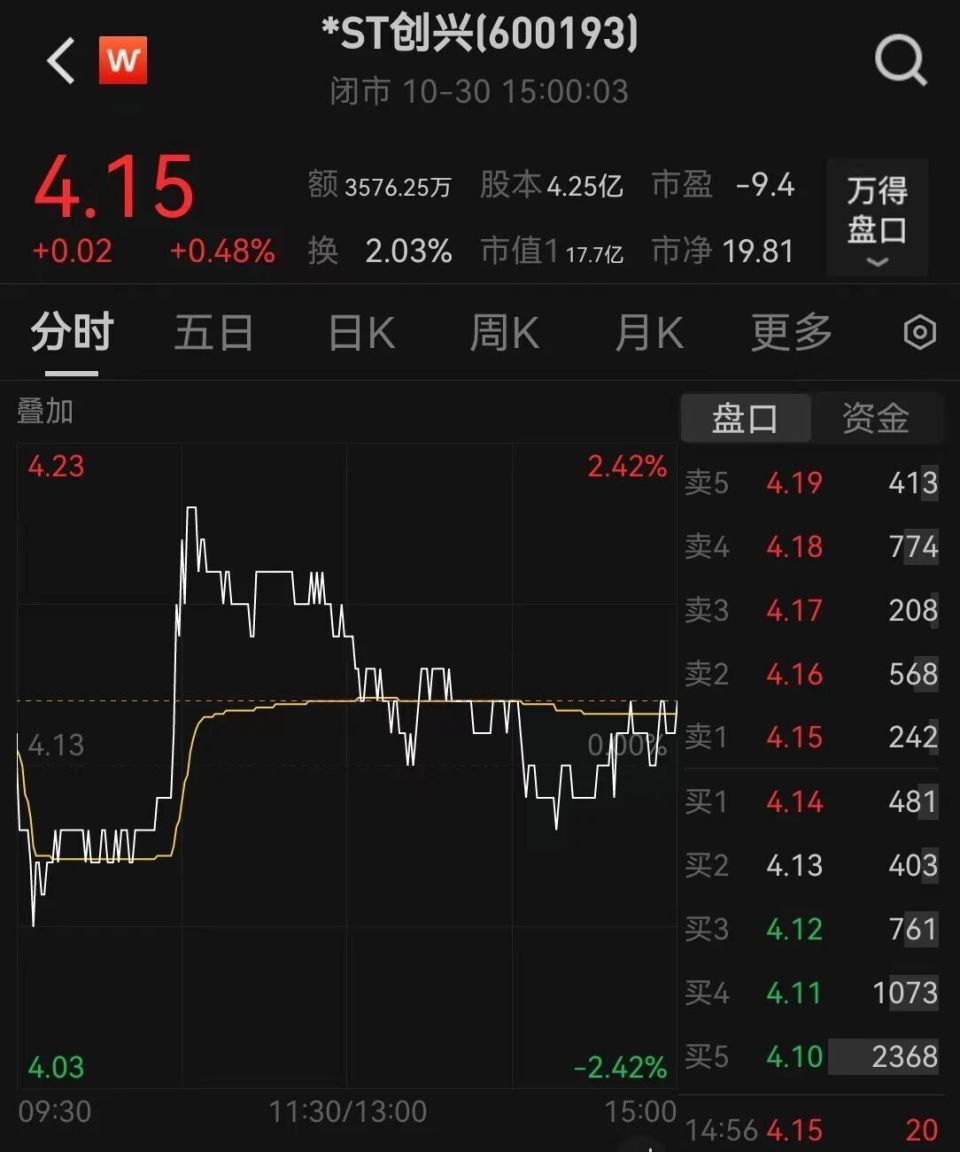
Task: Open the Wind app logo icon
Action: [x=123, y=60]
